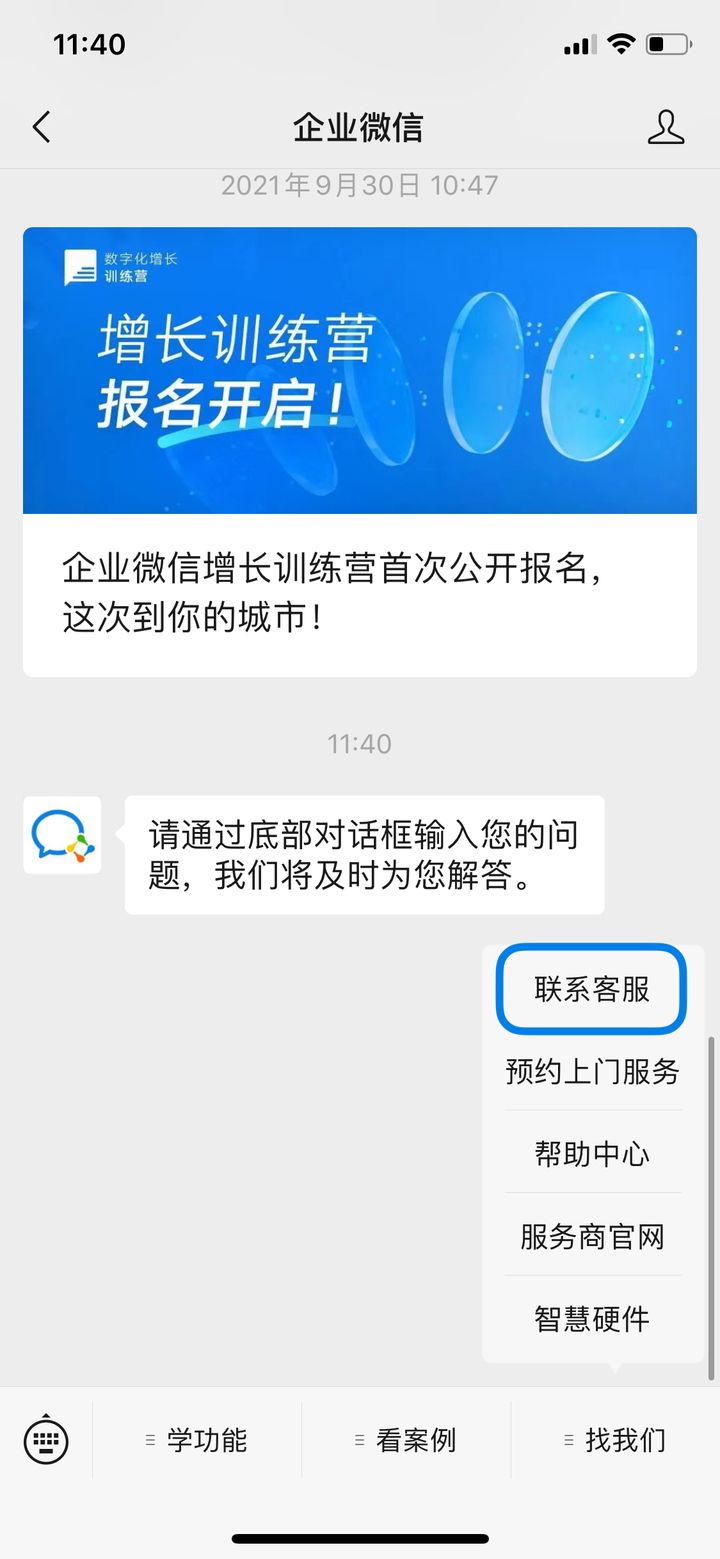The width and height of the screenshot is (720, 1559).
Task: Switch to keyboard input mode
Action: (46, 1440)
